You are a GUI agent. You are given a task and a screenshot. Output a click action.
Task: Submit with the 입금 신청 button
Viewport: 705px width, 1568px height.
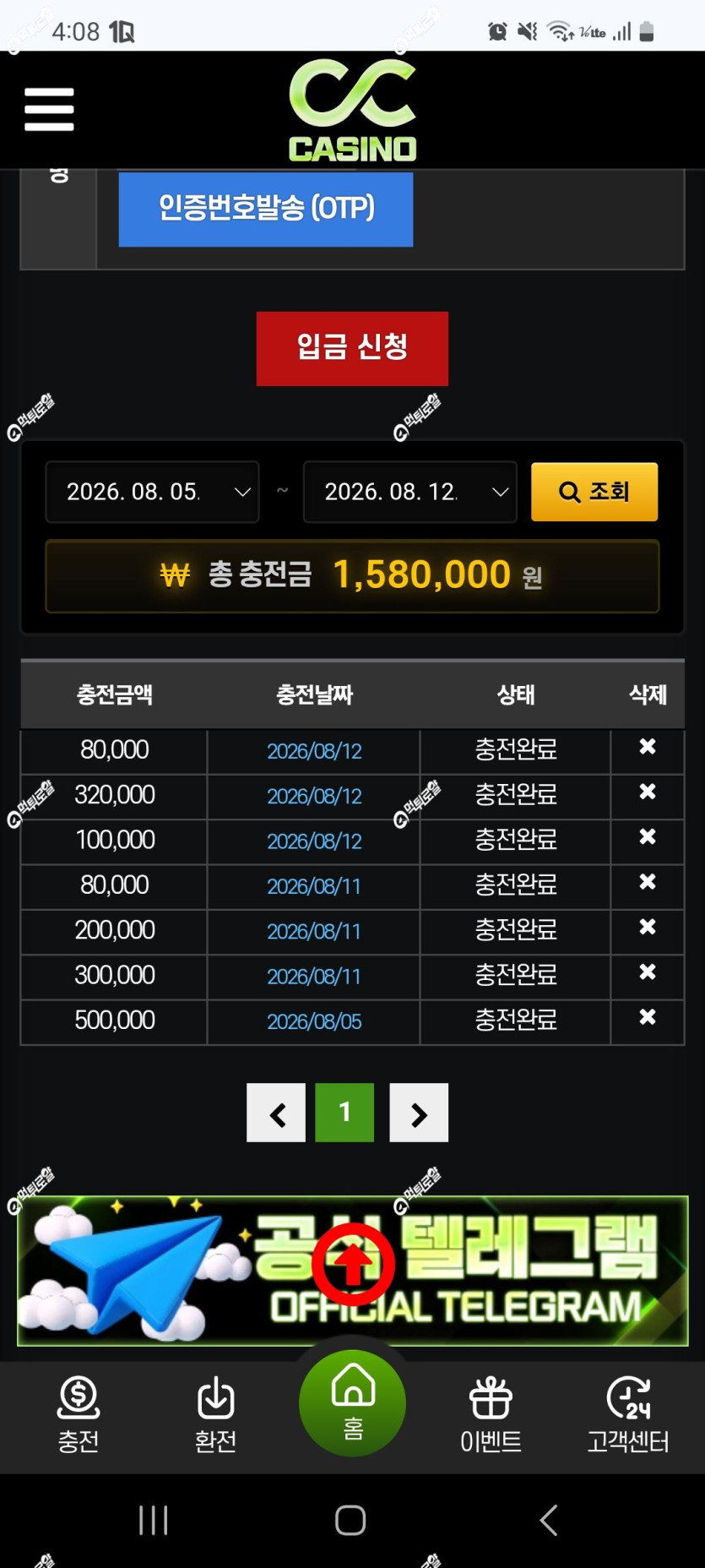coord(352,348)
